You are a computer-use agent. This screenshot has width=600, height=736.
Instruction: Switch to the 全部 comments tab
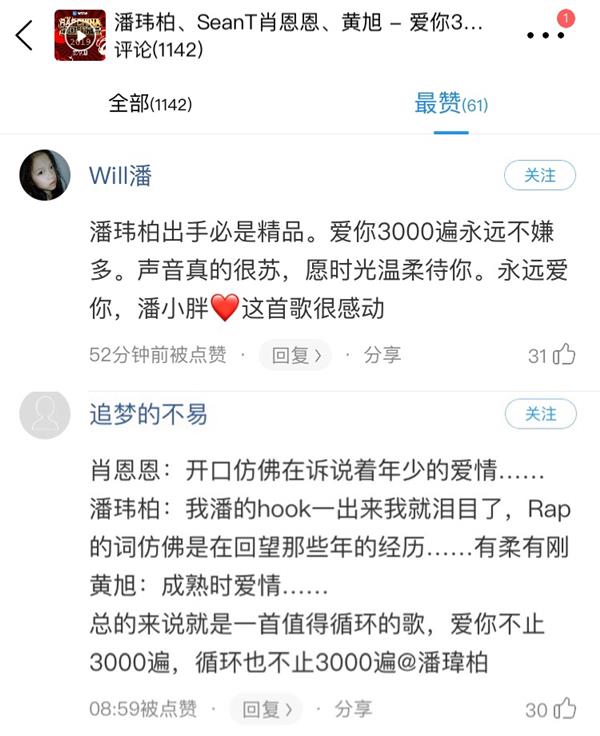point(149,104)
